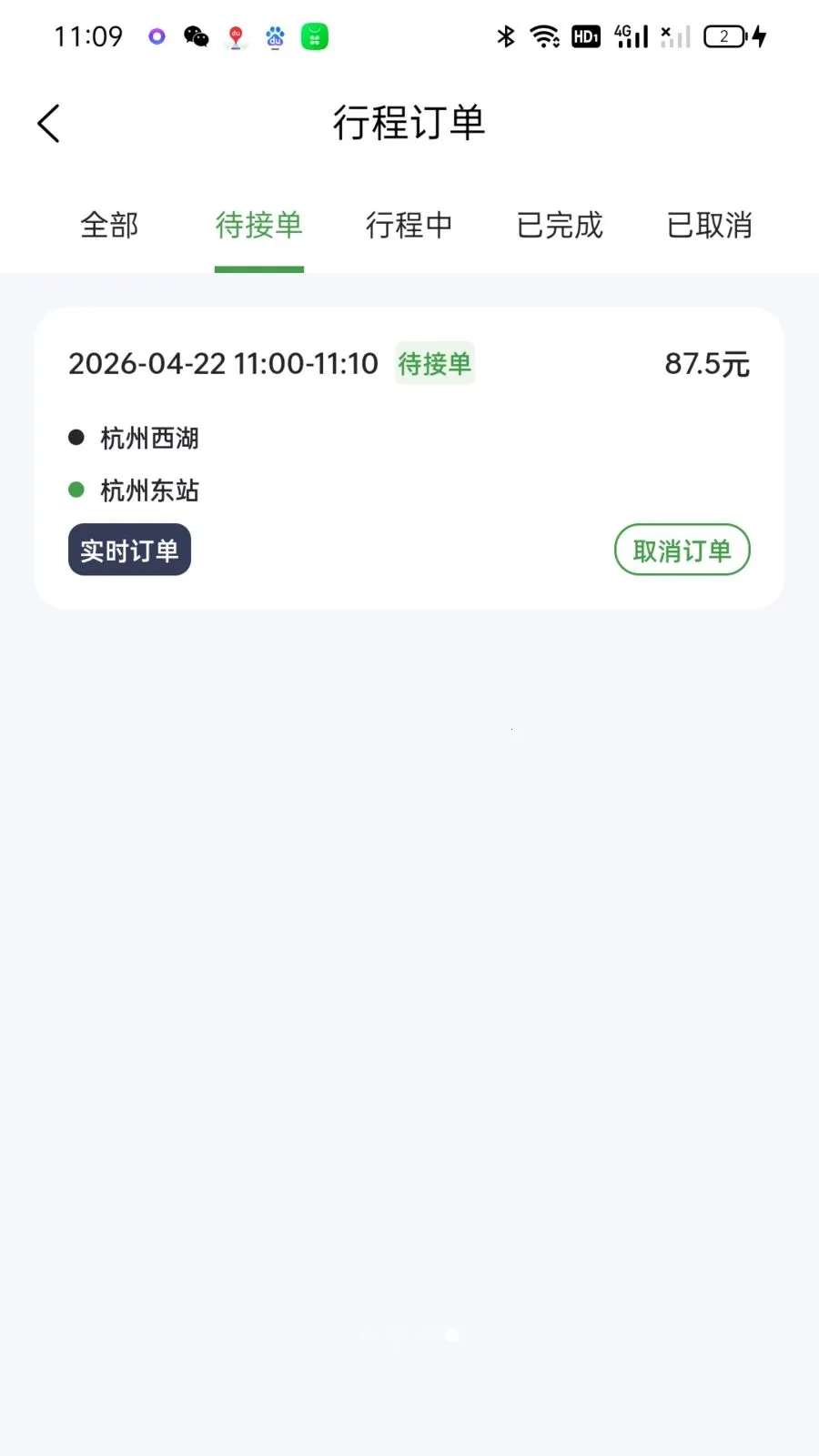
Task: Switch to the 全部 tab
Action: [109, 225]
